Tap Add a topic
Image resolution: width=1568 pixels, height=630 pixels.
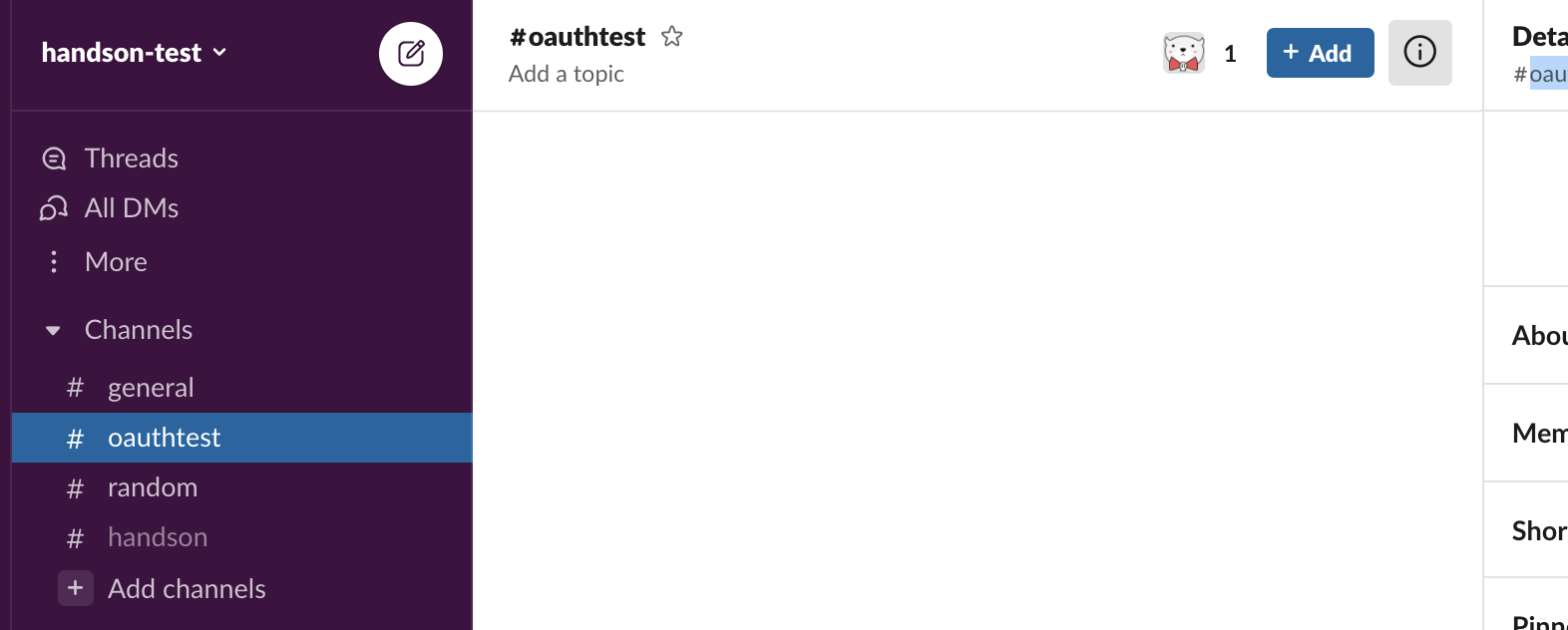566,74
